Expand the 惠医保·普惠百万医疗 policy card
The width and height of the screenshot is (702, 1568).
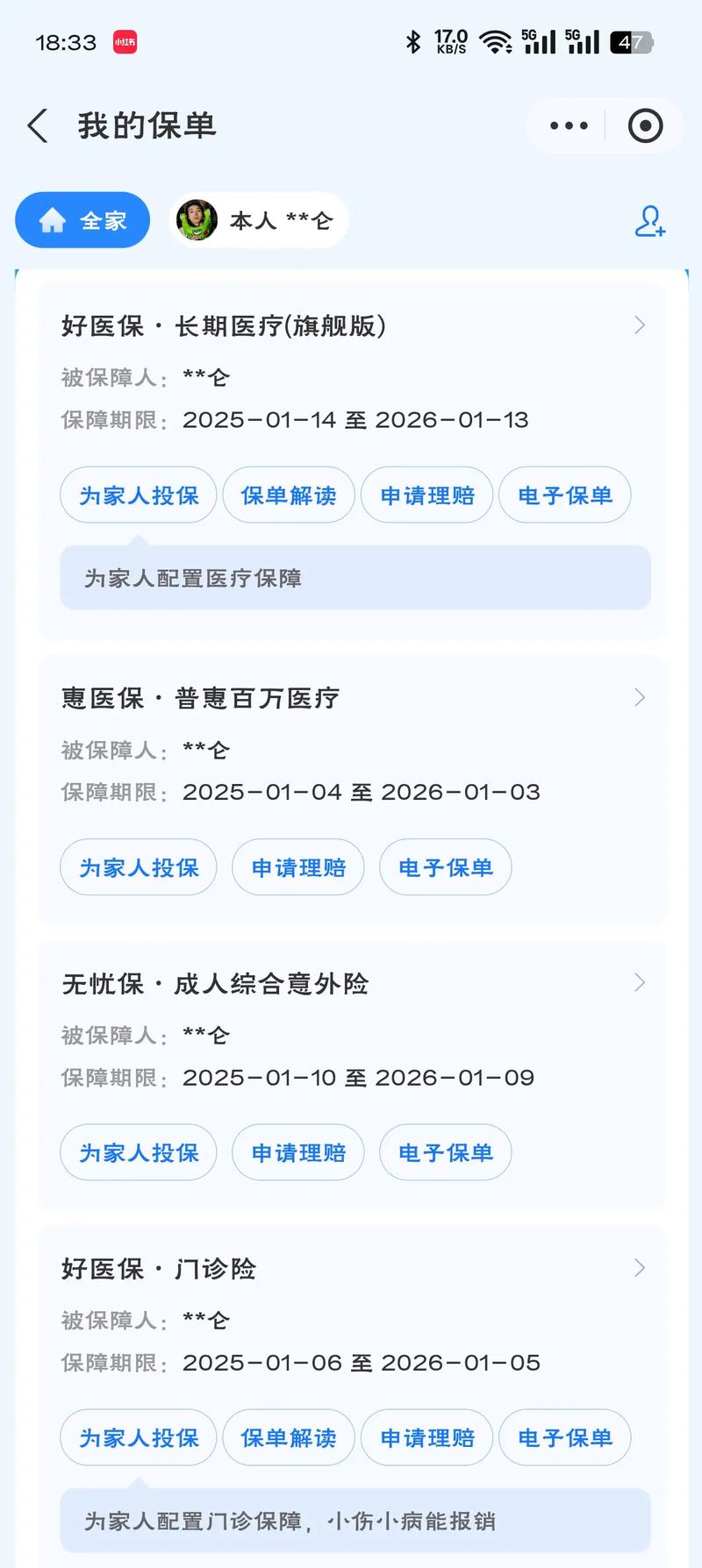[640, 697]
